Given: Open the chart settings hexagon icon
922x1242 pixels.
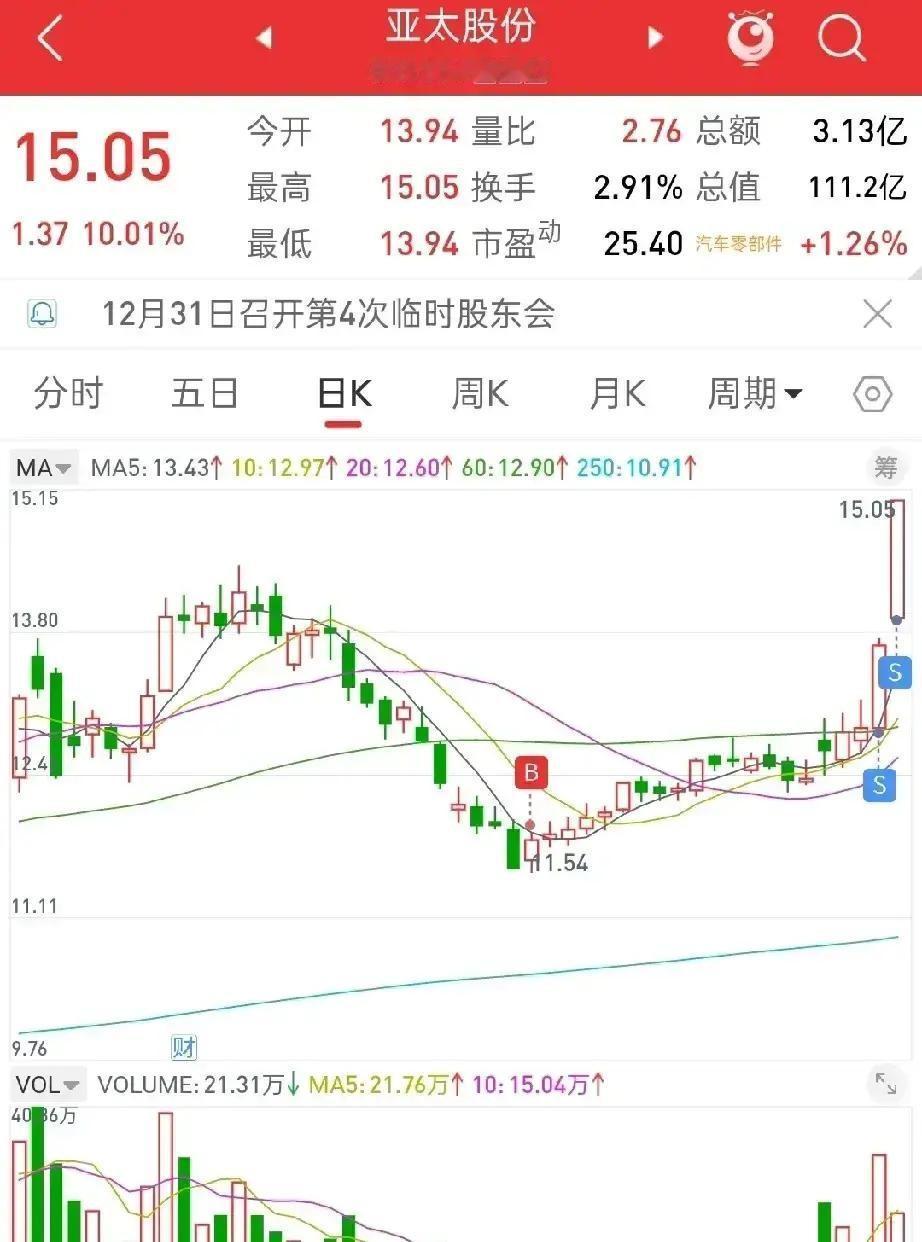Looking at the screenshot, I should coord(872,394).
